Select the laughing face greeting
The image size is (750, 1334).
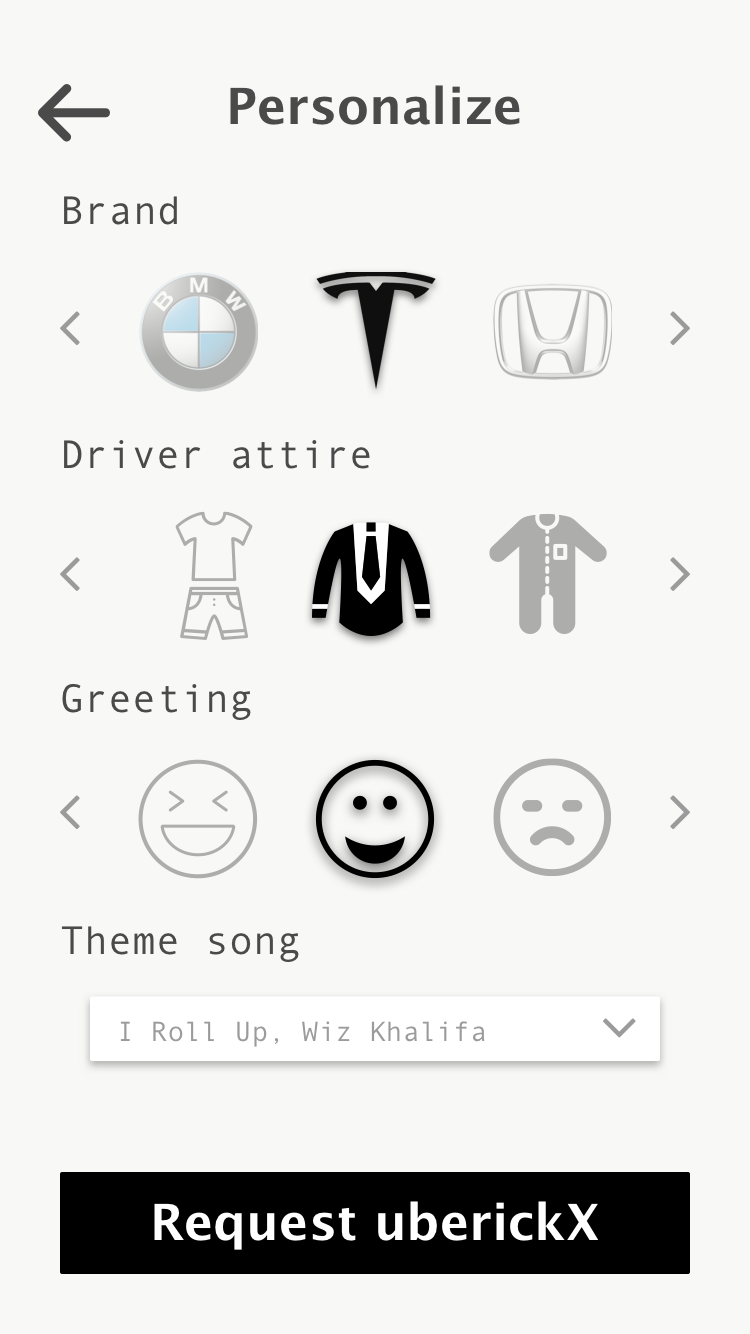tap(198, 818)
